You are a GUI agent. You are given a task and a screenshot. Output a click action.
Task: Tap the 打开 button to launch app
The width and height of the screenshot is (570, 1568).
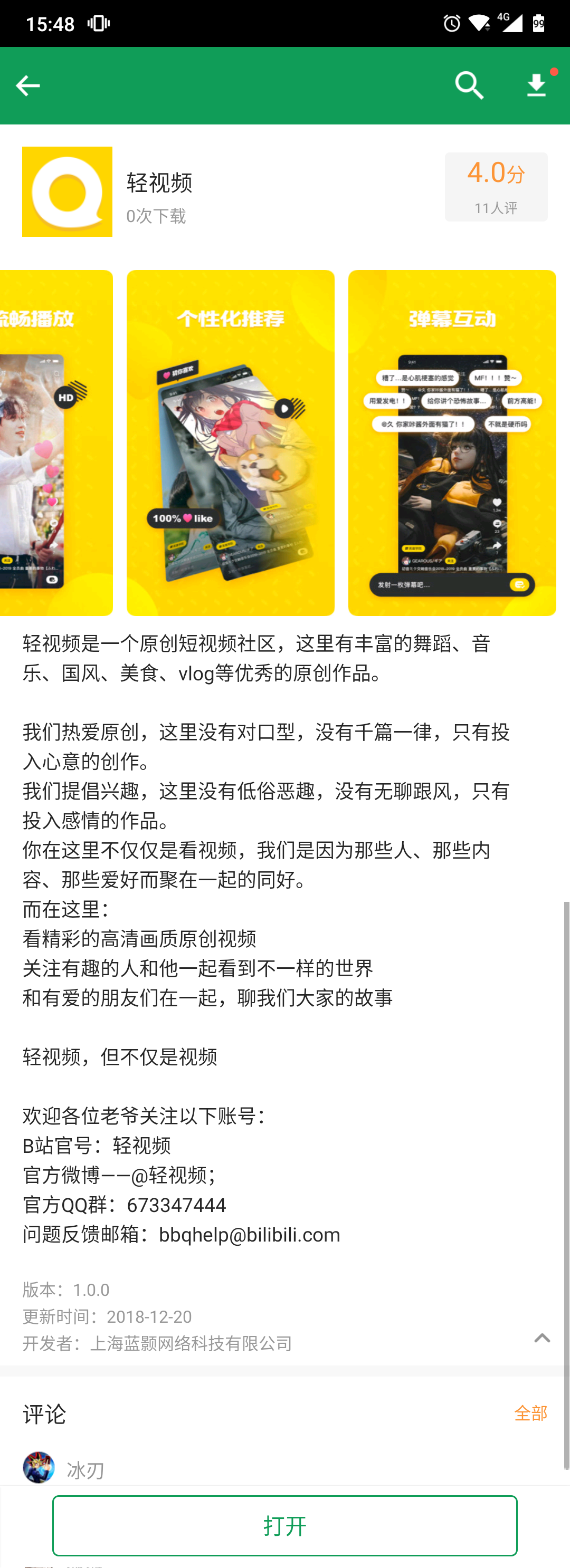click(x=285, y=1525)
